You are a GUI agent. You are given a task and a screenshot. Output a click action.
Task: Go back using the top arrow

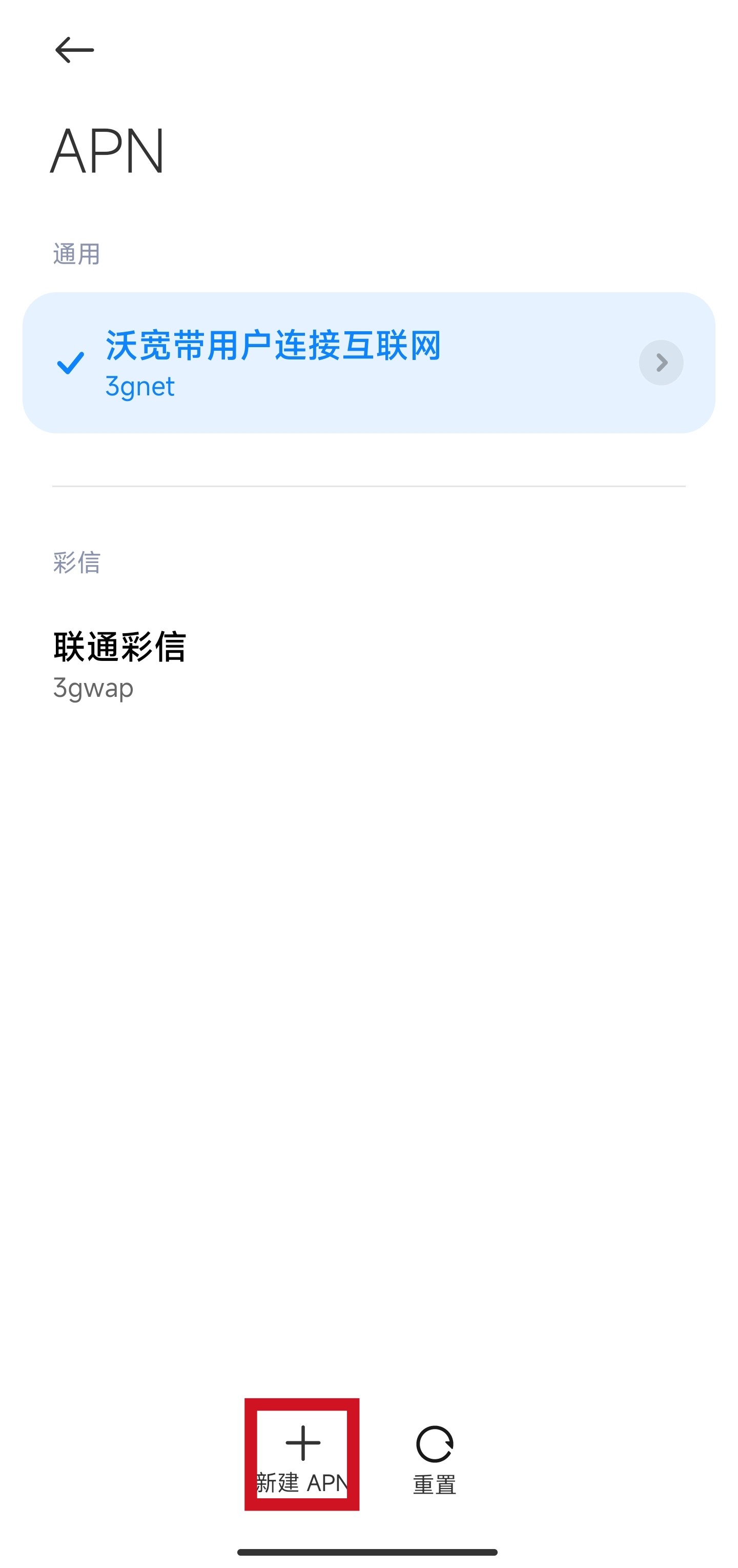[74, 50]
